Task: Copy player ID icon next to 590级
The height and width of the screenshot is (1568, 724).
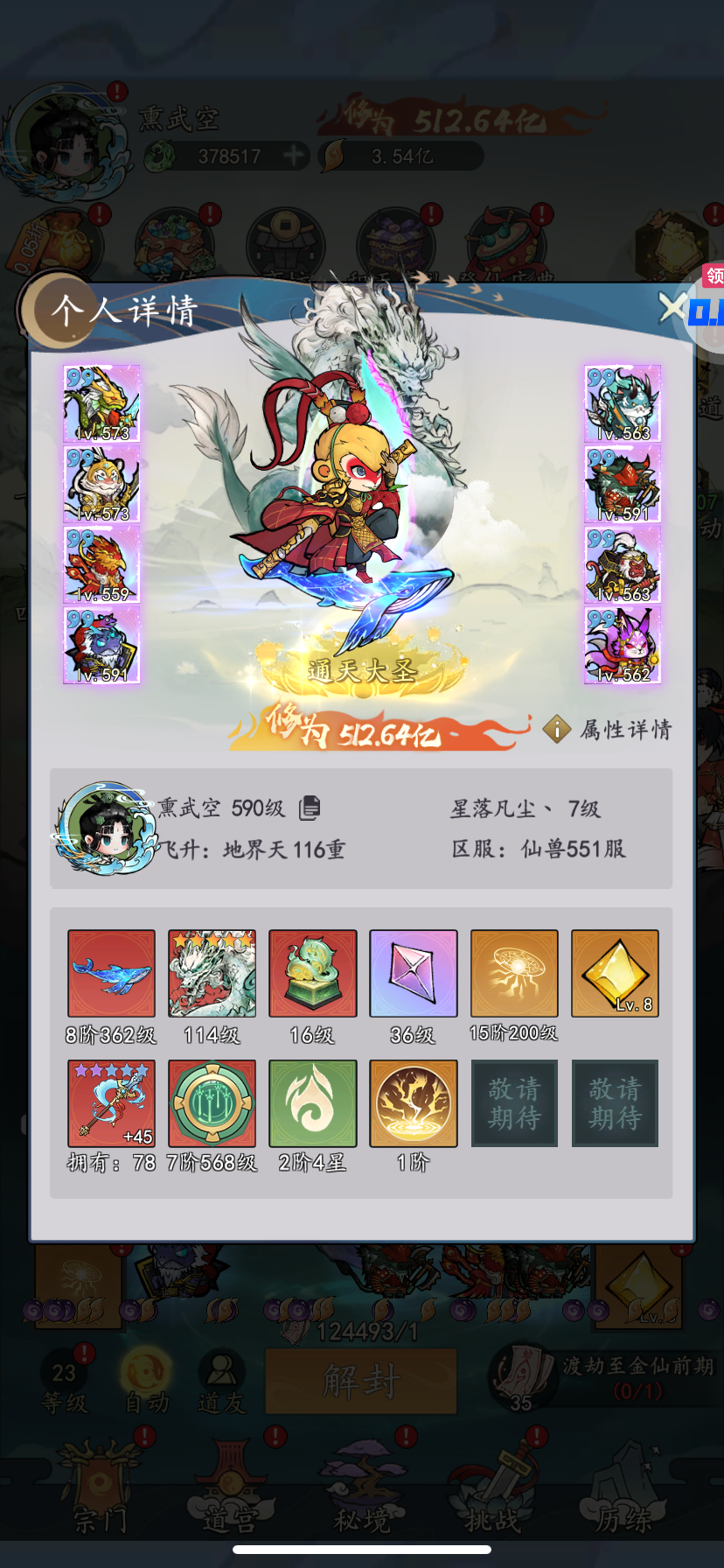Action: [310, 808]
